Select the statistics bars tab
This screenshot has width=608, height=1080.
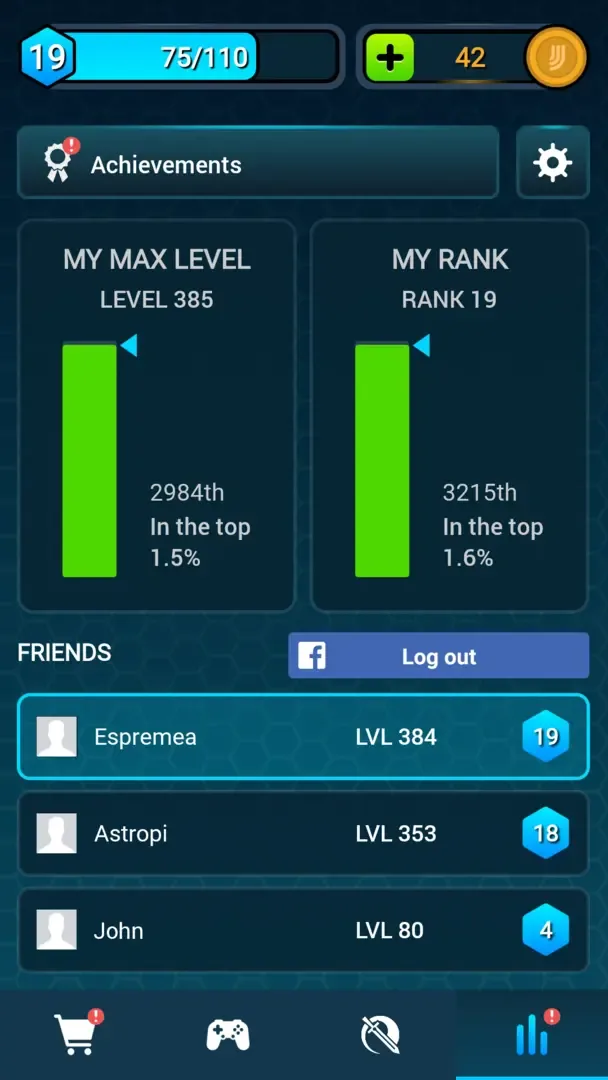(x=532, y=1034)
